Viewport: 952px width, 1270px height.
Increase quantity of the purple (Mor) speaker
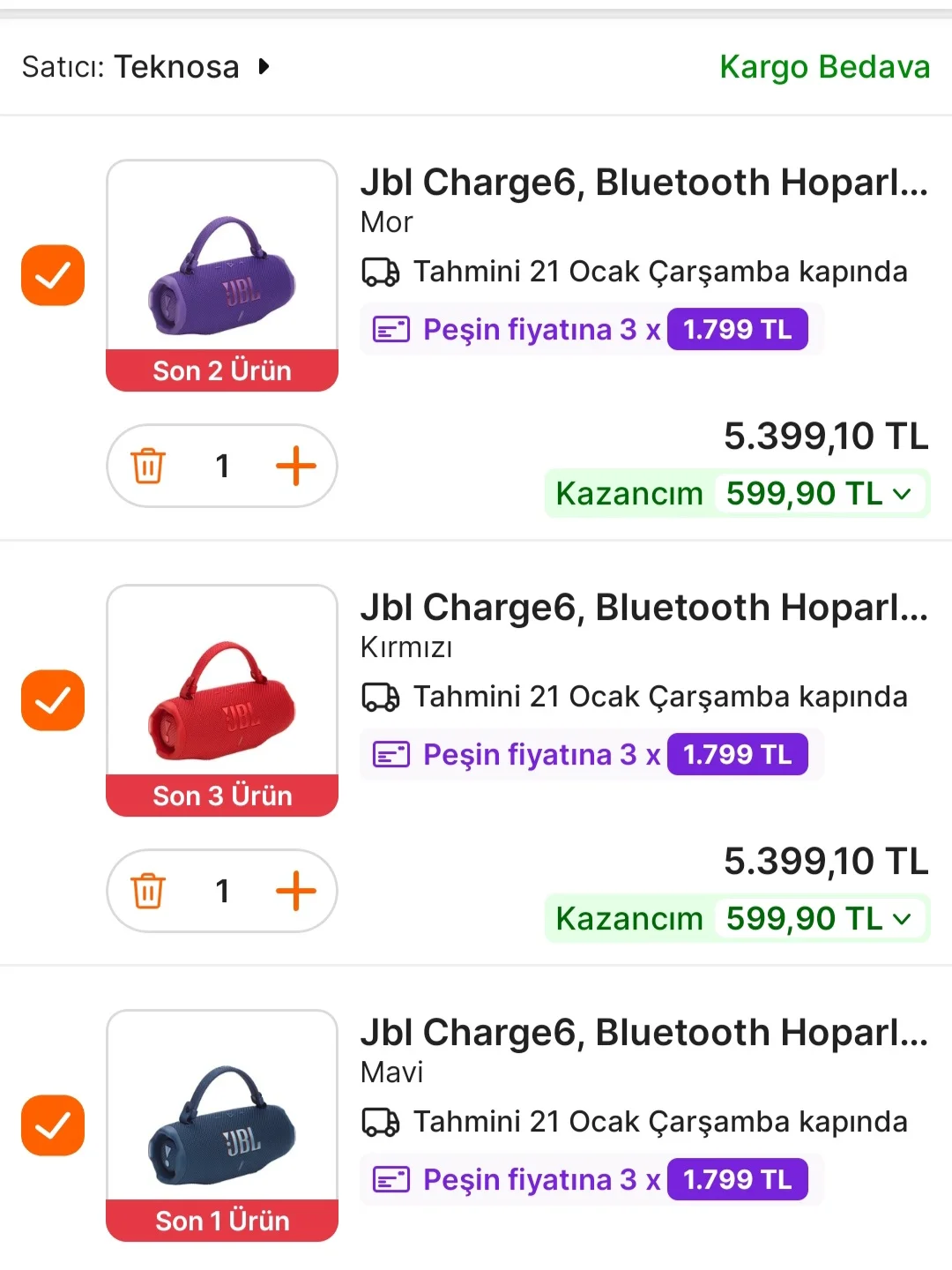[x=295, y=466]
